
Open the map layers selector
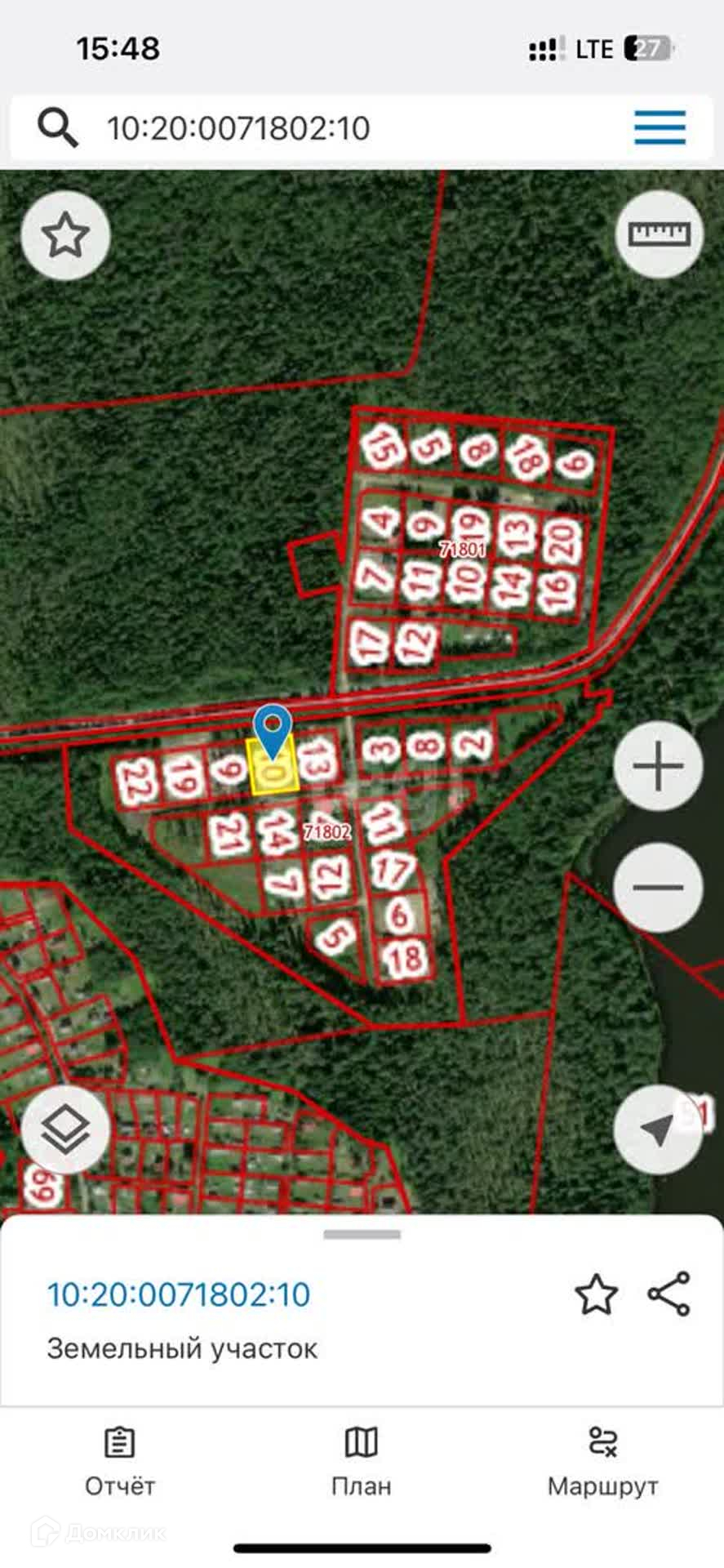(x=65, y=1130)
